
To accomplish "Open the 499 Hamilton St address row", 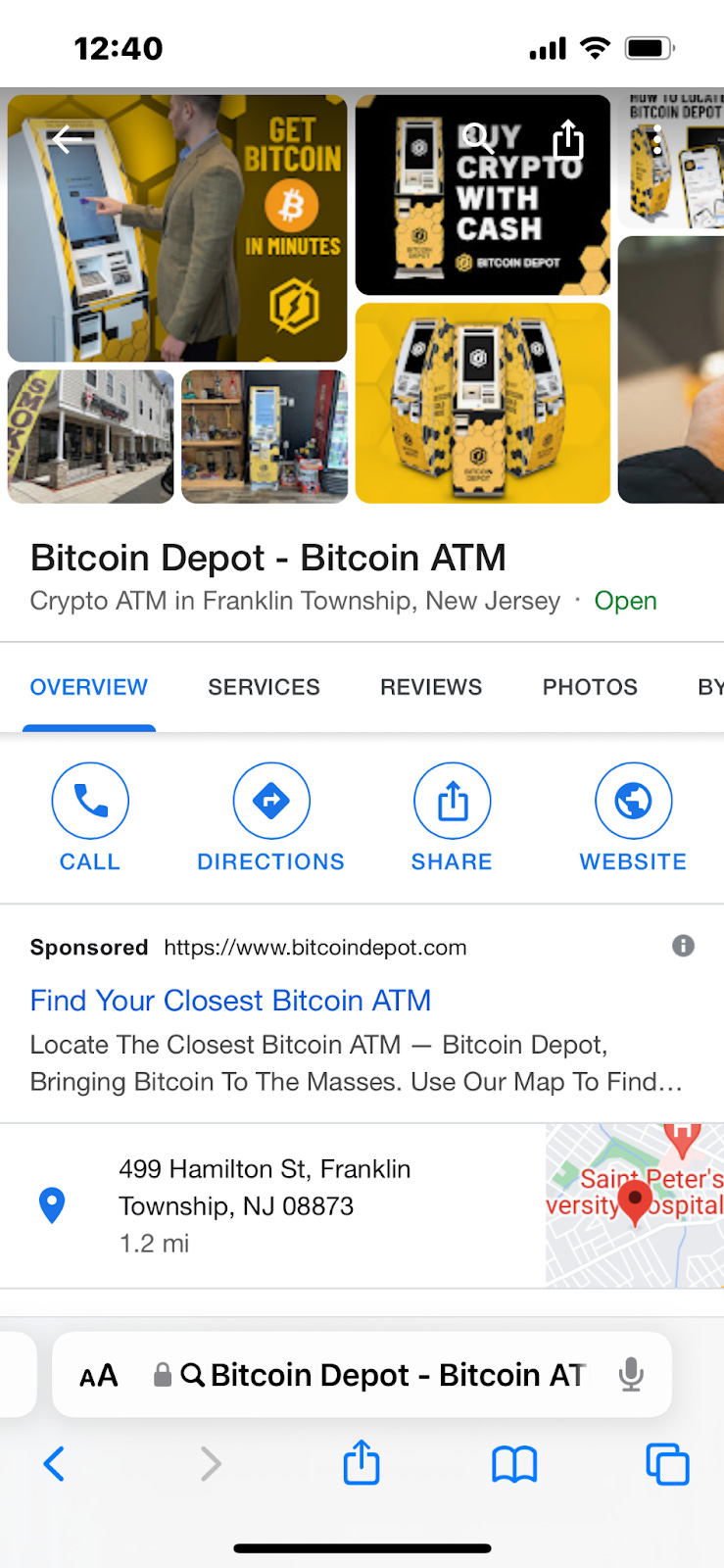I will (265, 1205).
